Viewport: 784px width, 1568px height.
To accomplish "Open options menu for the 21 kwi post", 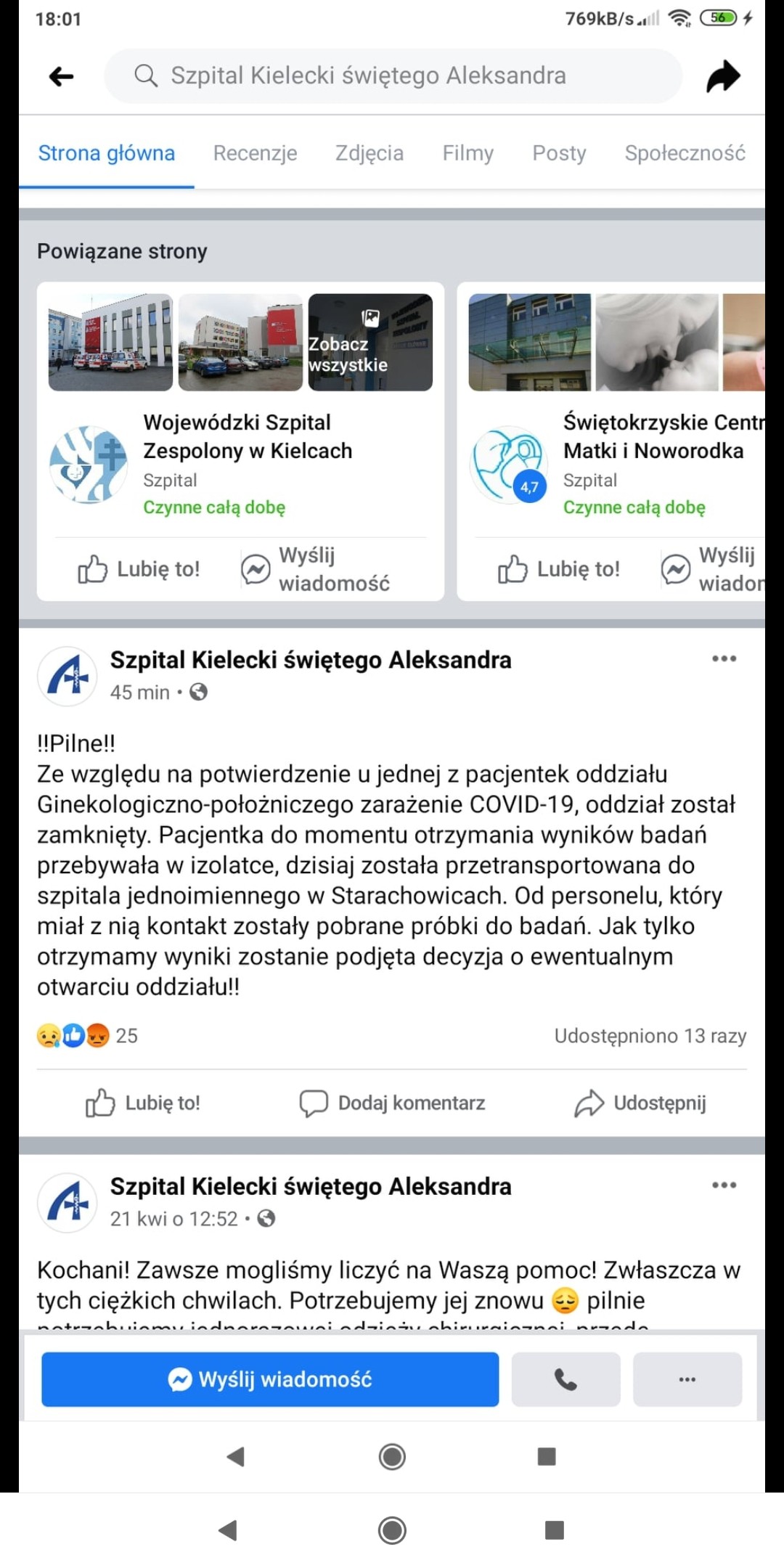I will point(724,1185).
